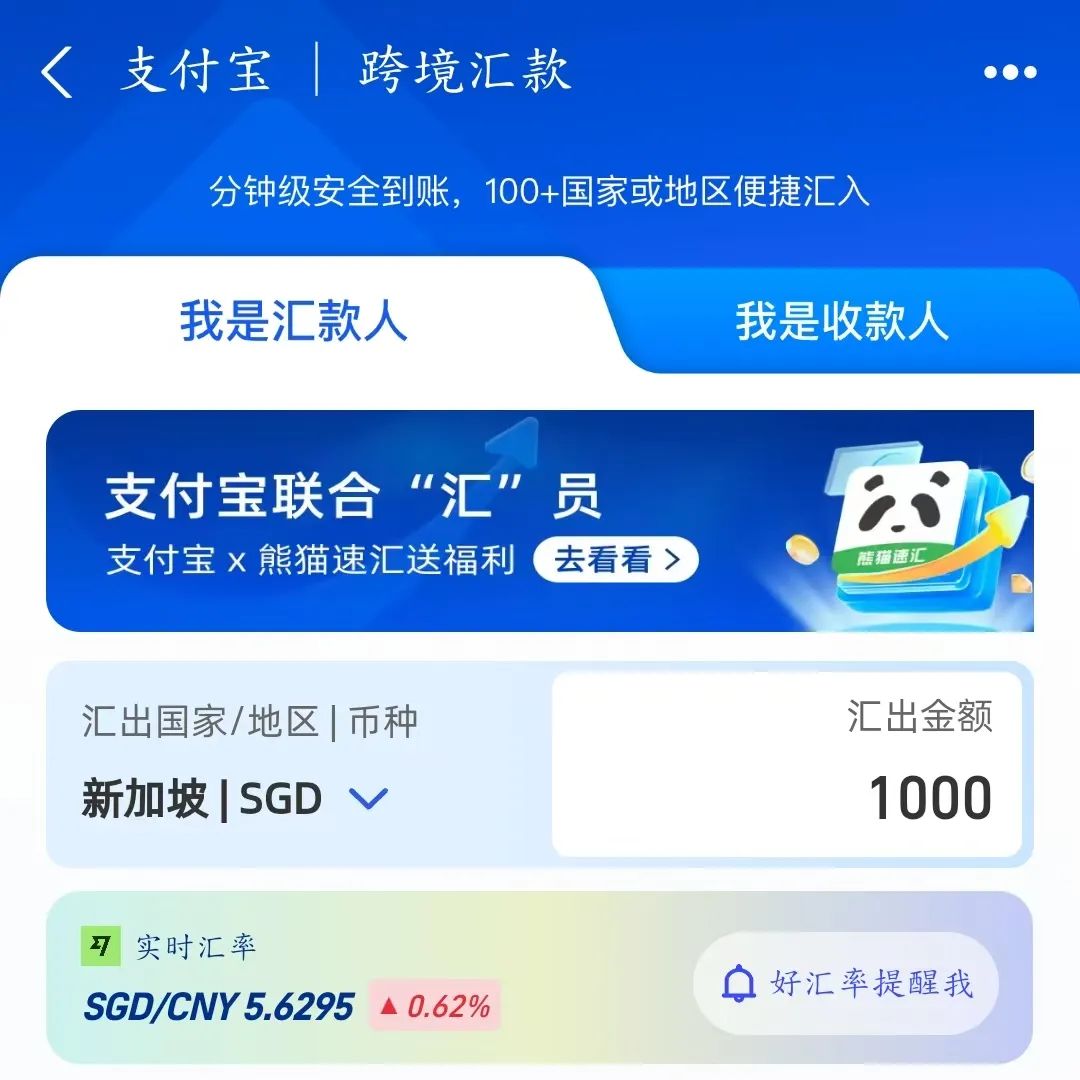The image size is (1080, 1080).
Task: Open the three-dot overflow menu
Action: point(1010,72)
